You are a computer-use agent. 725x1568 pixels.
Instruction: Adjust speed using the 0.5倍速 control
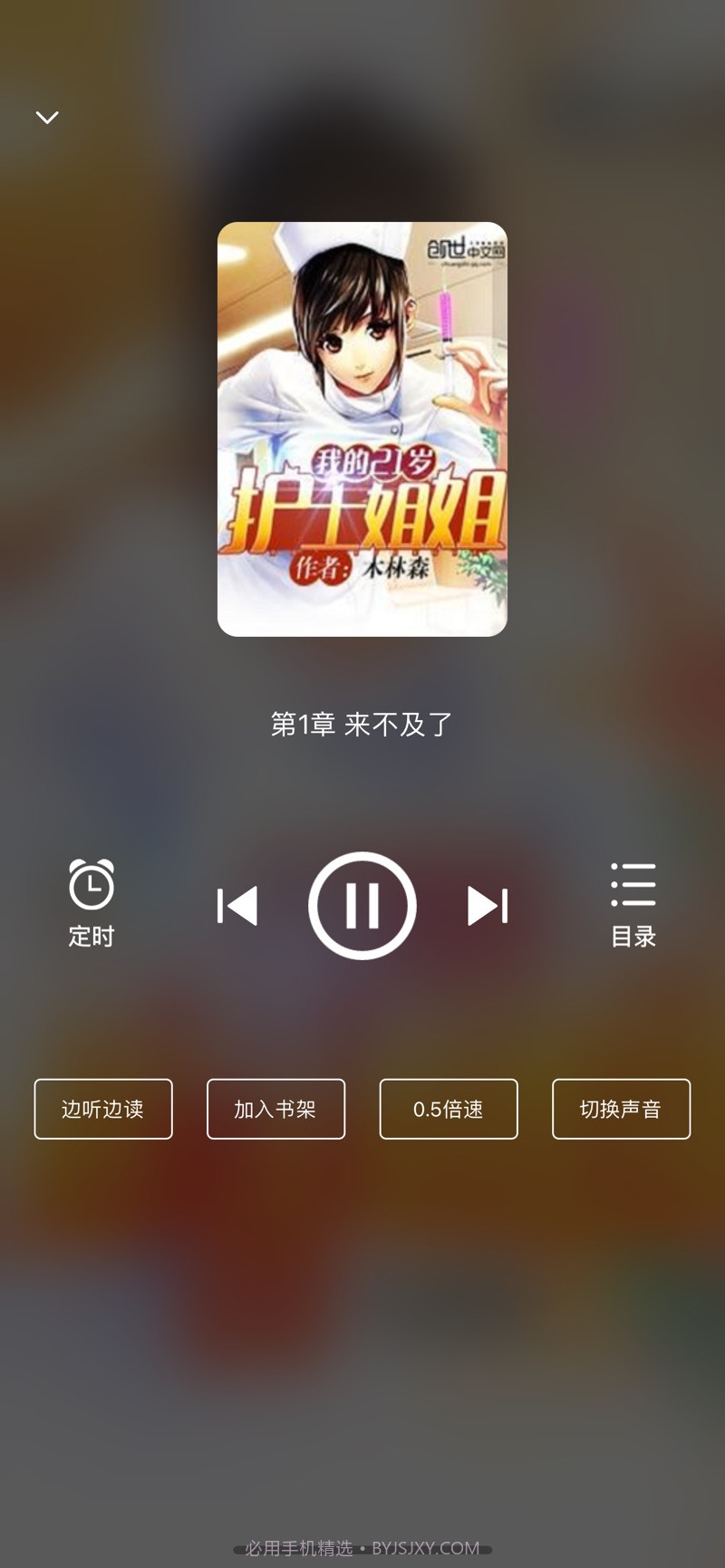coord(449,1109)
